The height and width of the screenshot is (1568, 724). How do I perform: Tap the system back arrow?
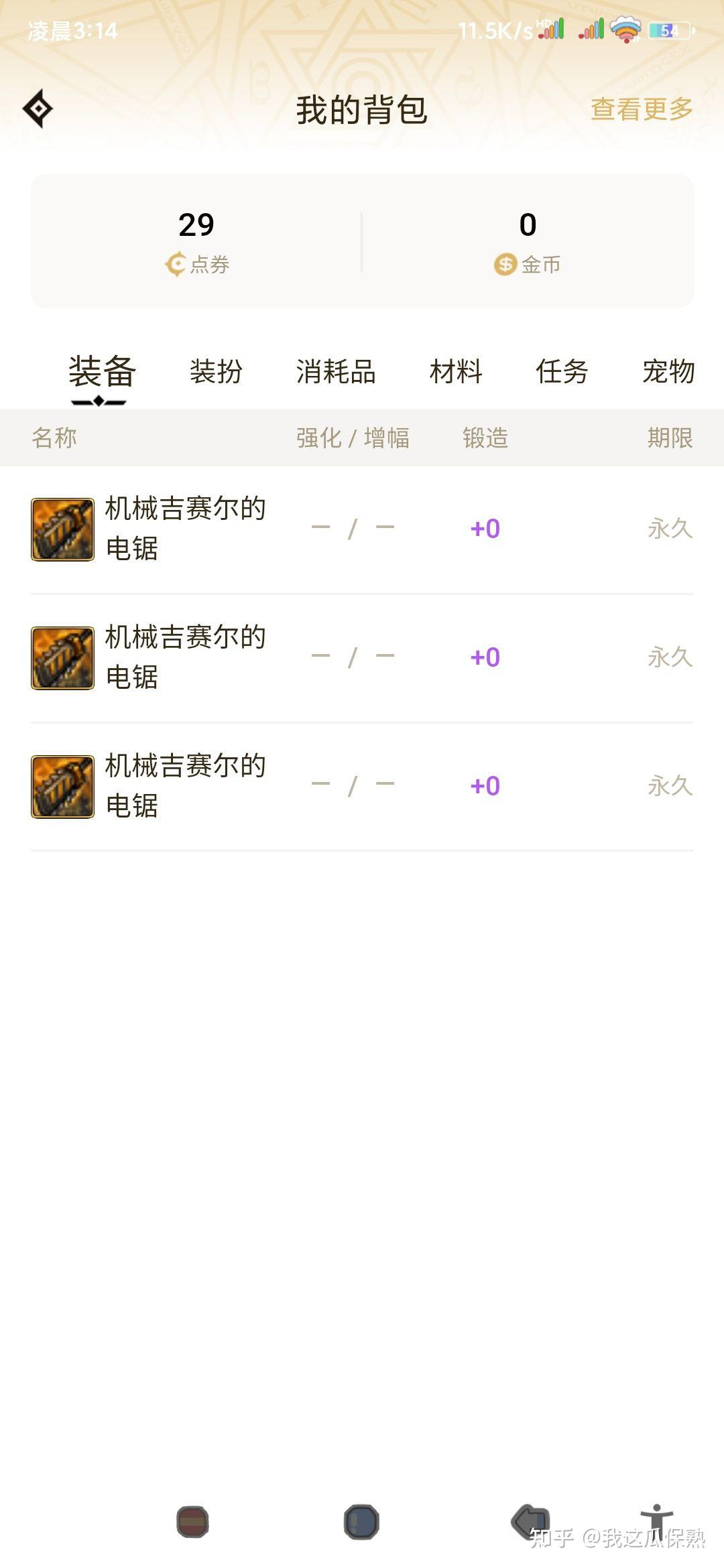(530, 1521)
